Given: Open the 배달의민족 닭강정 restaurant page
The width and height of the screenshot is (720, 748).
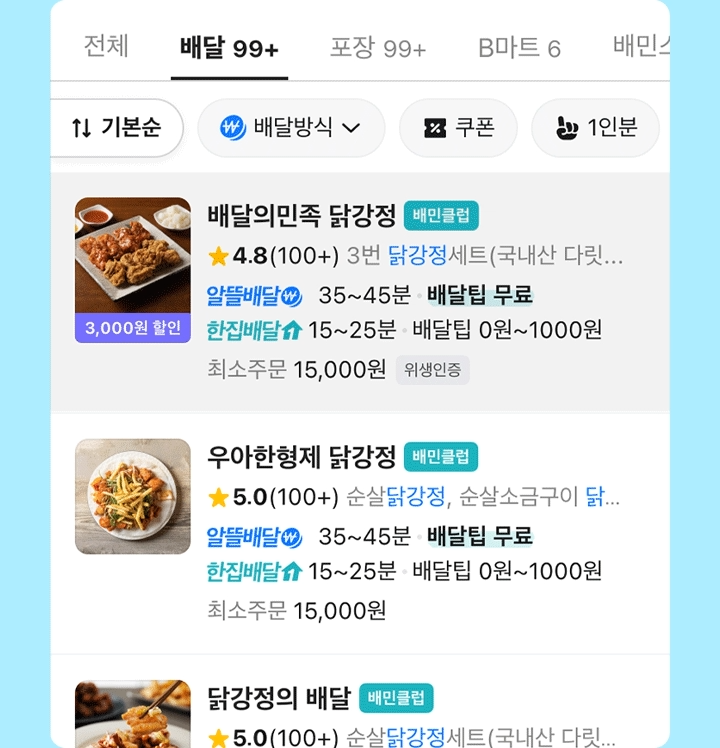Looking at the screenshot, I should point(300,217).
